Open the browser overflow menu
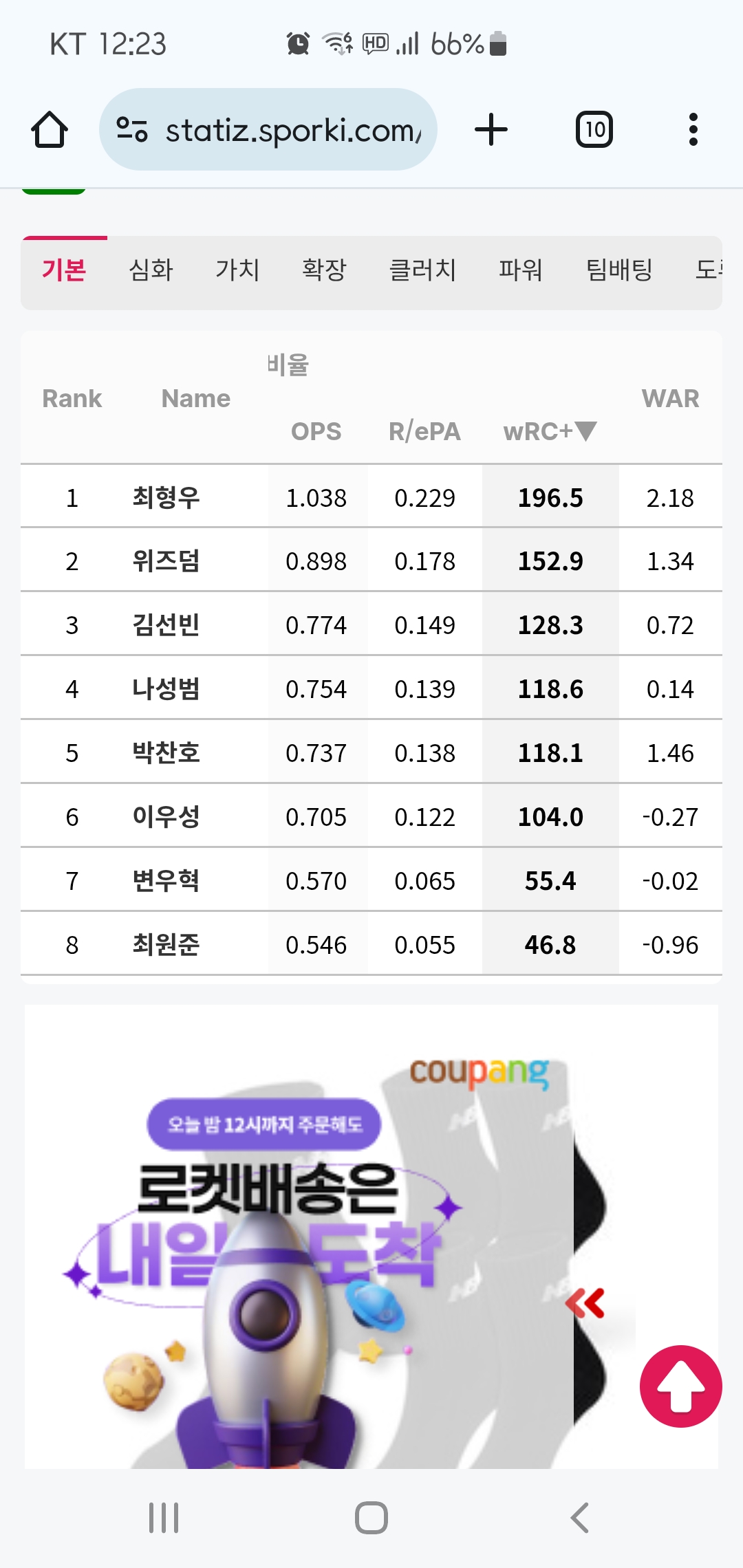The width and height of the screenshot is (743, 1568). 693,129
